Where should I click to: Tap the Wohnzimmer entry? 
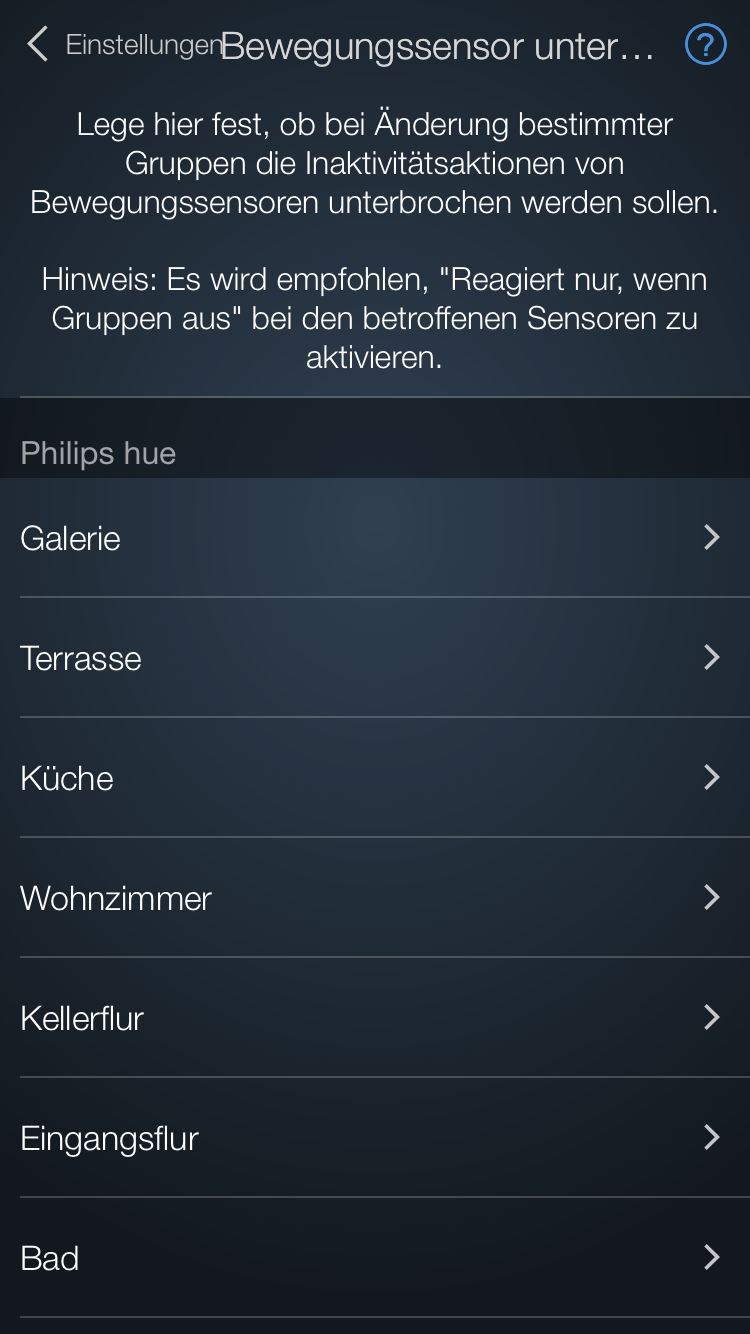coord(375,898)
